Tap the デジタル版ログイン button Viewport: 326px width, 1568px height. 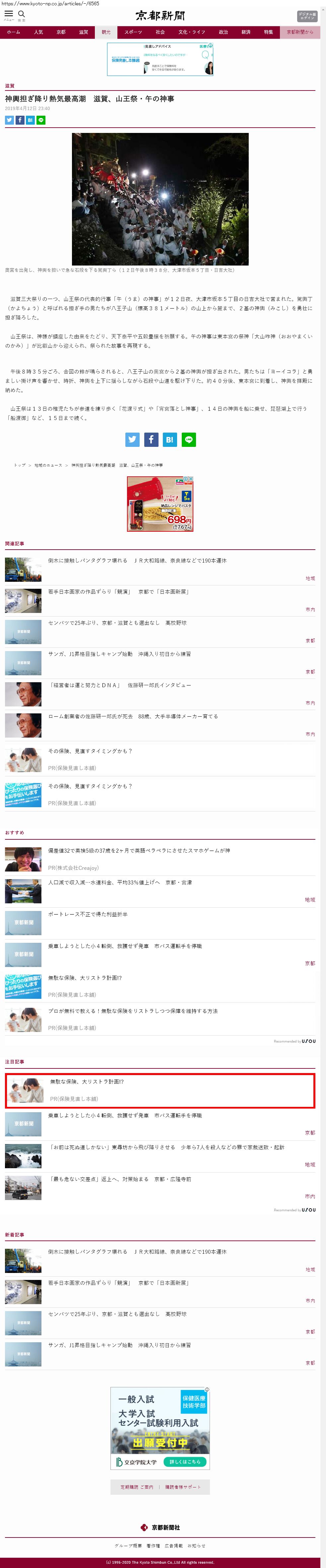pyautogui.click(x=306, y=17)
